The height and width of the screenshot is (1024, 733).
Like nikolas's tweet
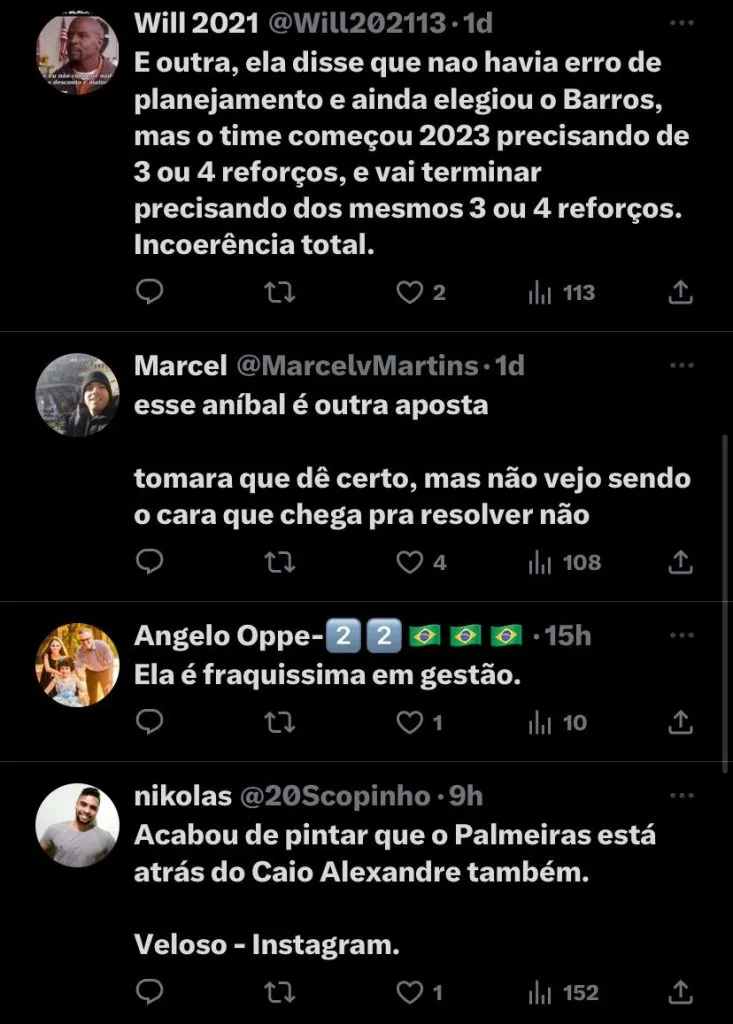[409, 992]
